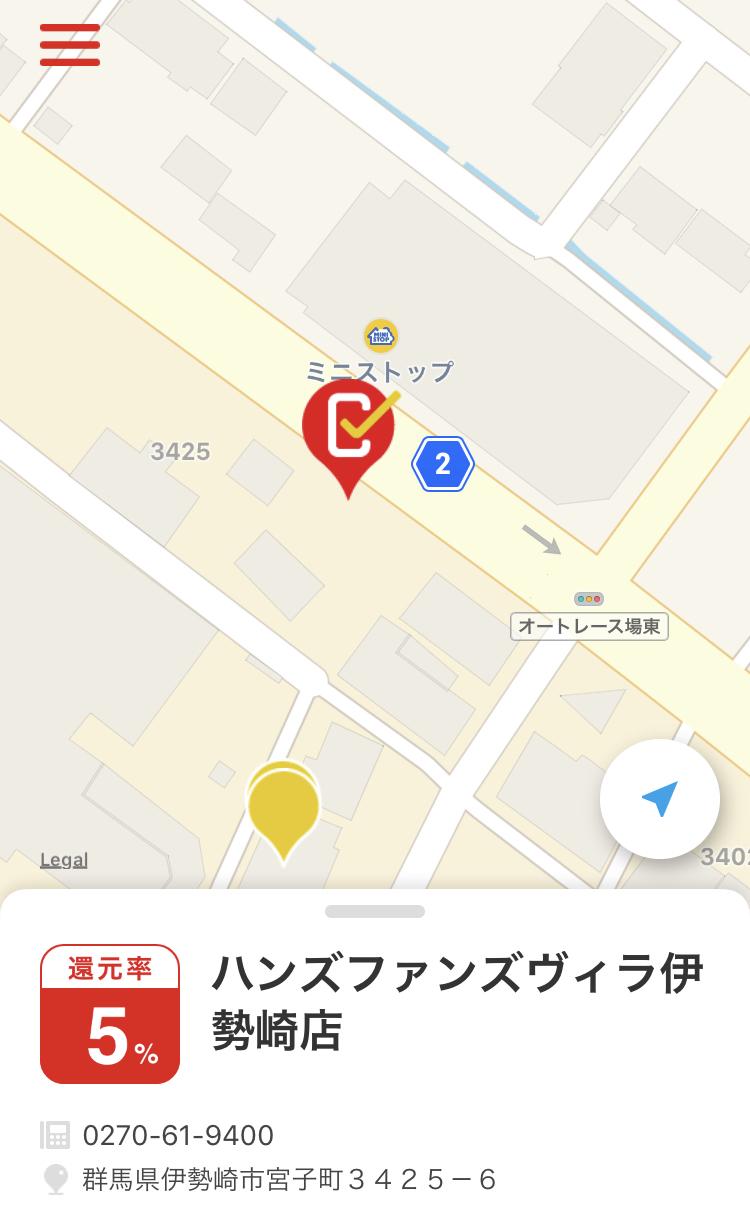
Task: Expand the store details sheet handle
Action: tap(375, 911)
